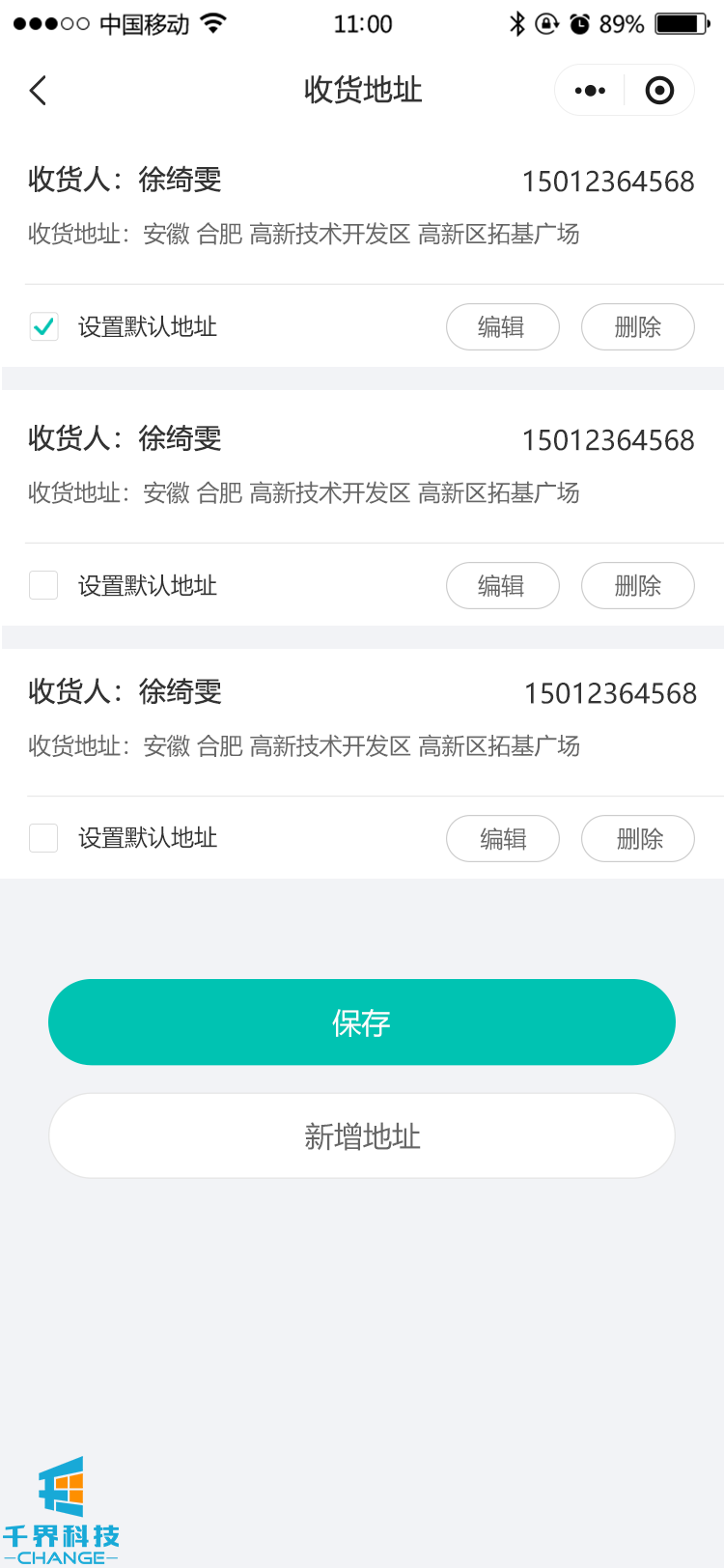Go back from the 收货地址 page
The height and width of the screenshot is (1568, 724).
(x=39, y=91)
